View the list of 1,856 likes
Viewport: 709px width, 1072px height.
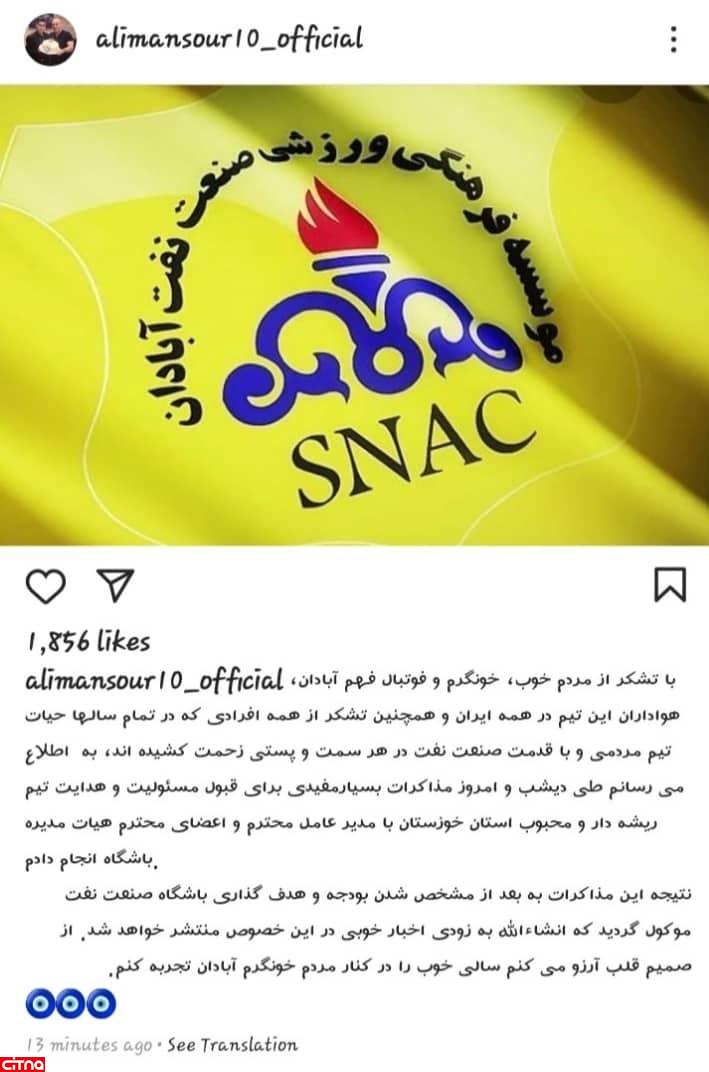(89, 641)
